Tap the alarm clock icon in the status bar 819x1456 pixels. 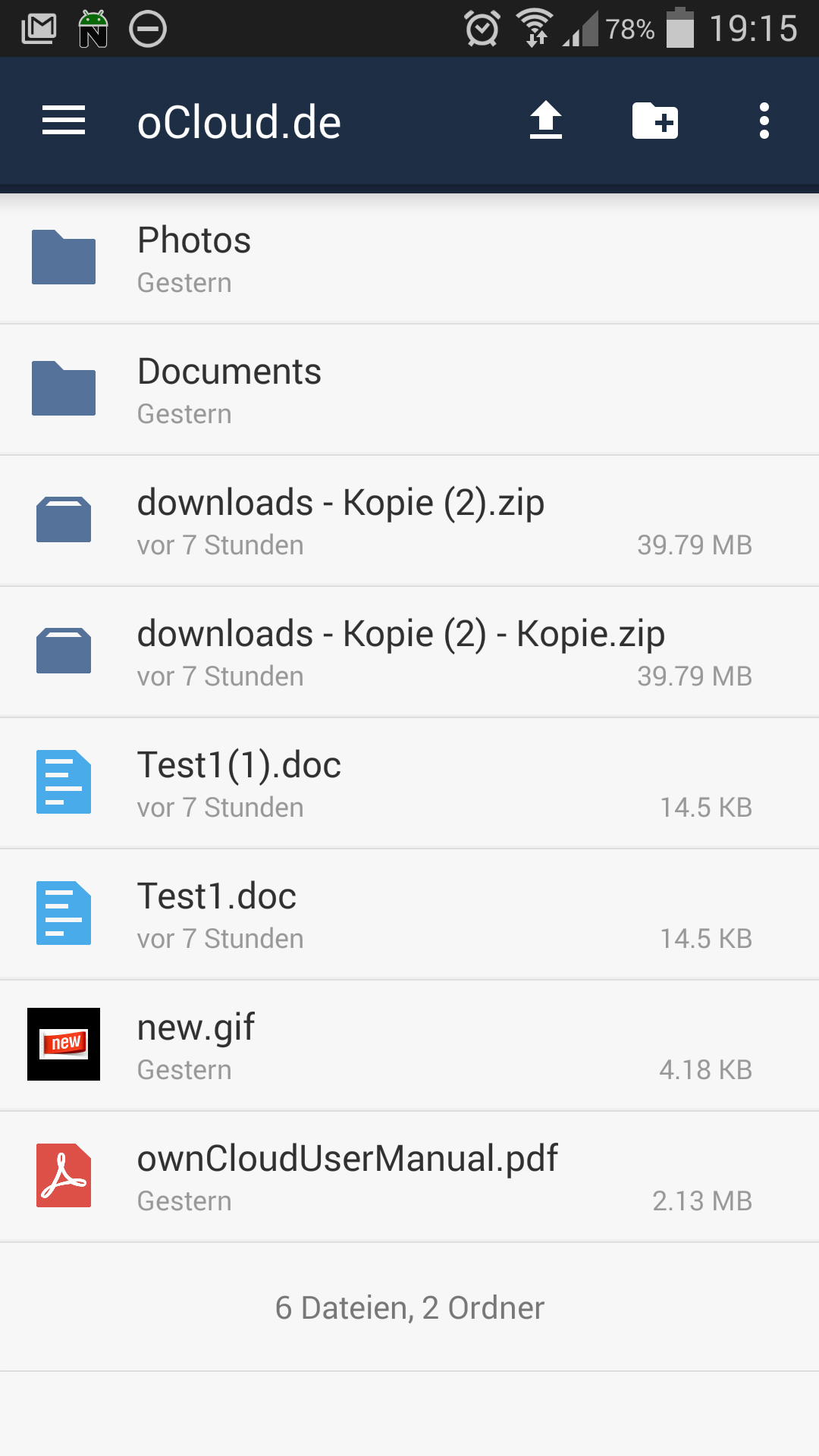[x=482, y=28]
